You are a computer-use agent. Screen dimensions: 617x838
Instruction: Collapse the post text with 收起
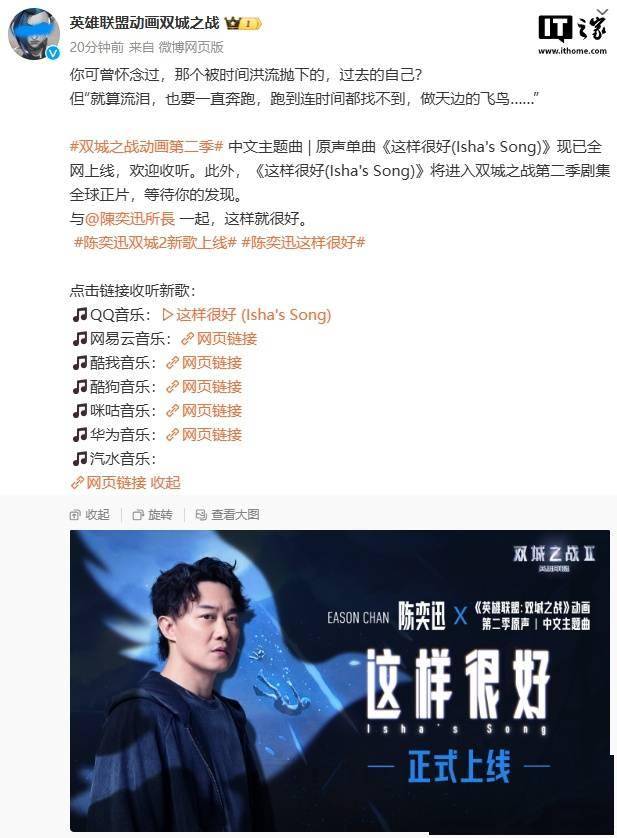point(166,483)
